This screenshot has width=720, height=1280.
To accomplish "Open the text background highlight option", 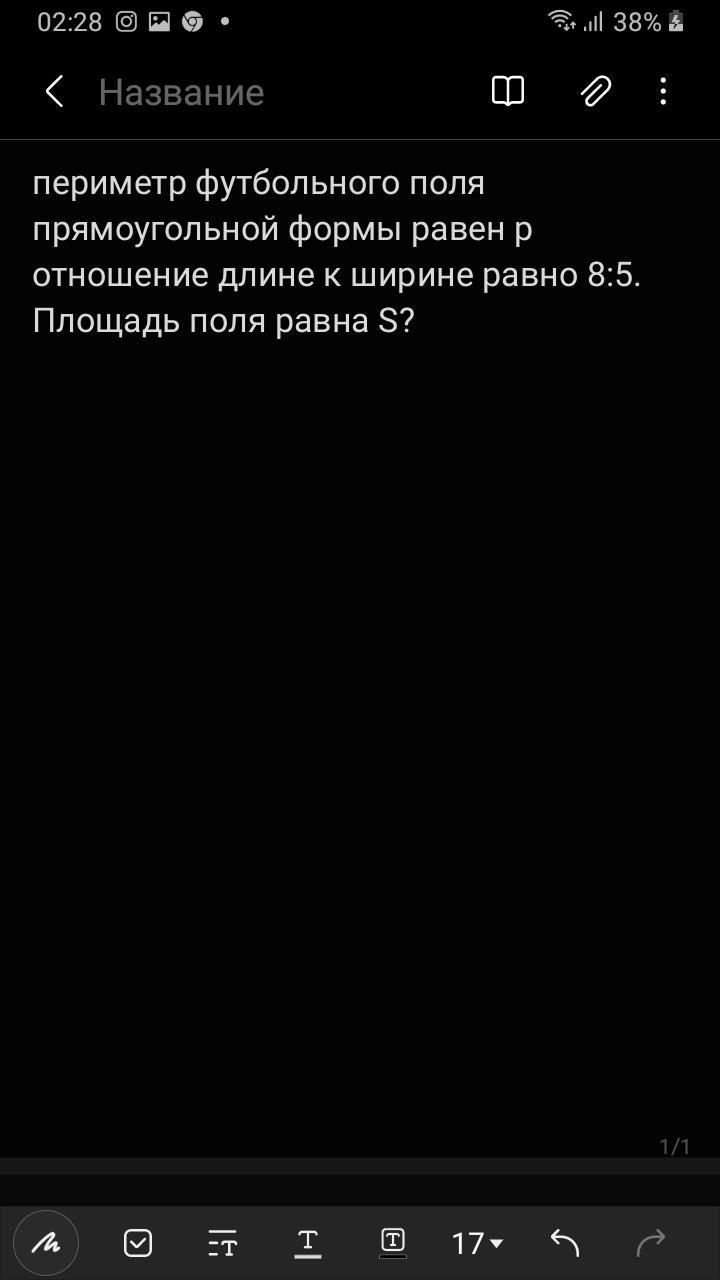I will pos(393,1243).
